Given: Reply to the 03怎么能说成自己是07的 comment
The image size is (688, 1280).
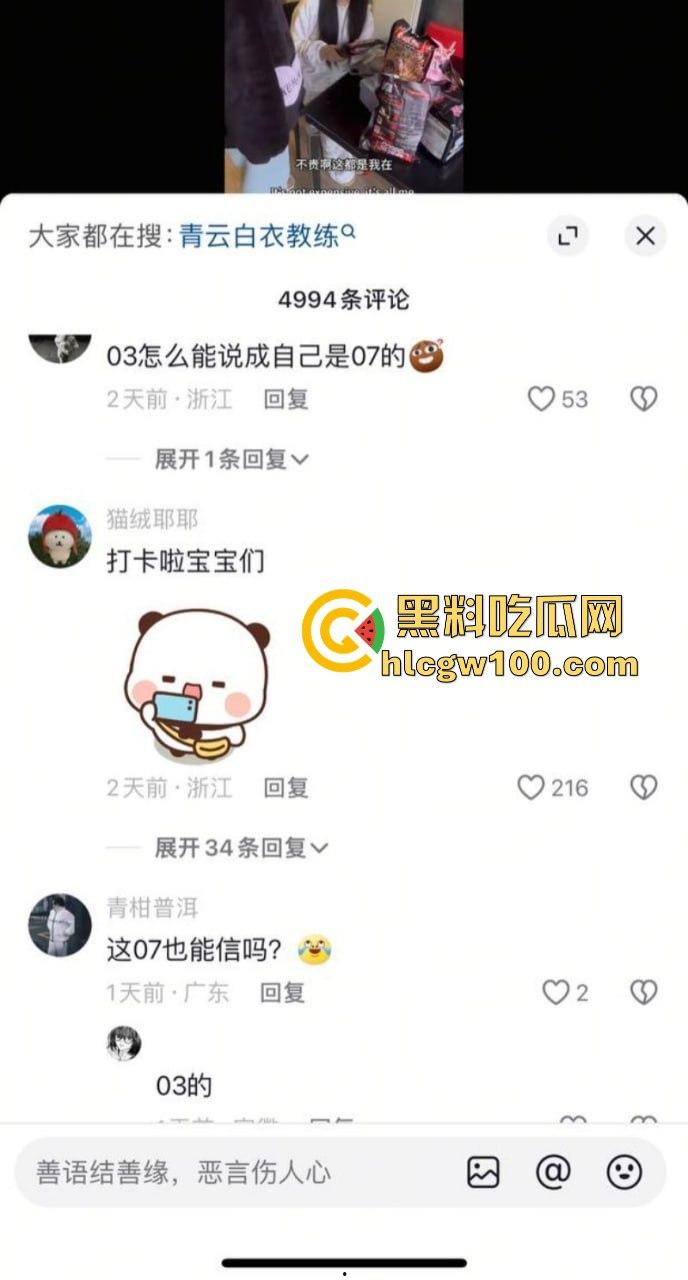Looking at the screenshot, I should click(285, 399).
